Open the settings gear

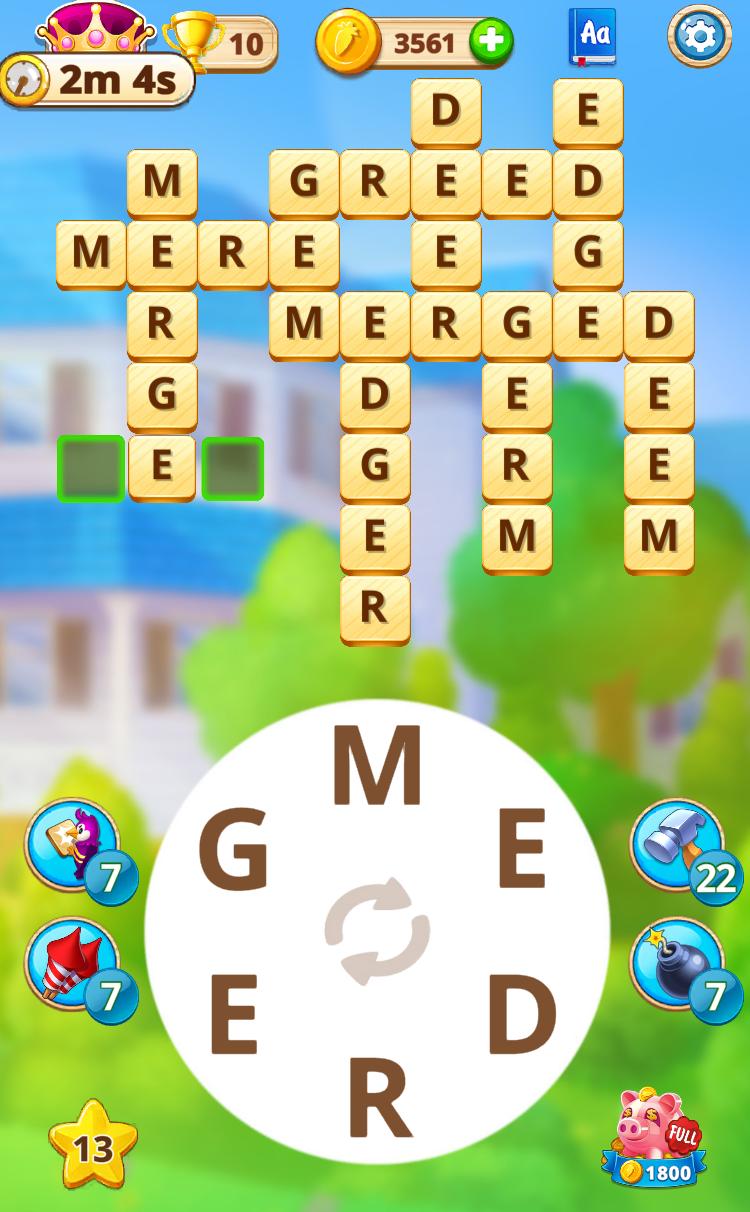point(699,37)
